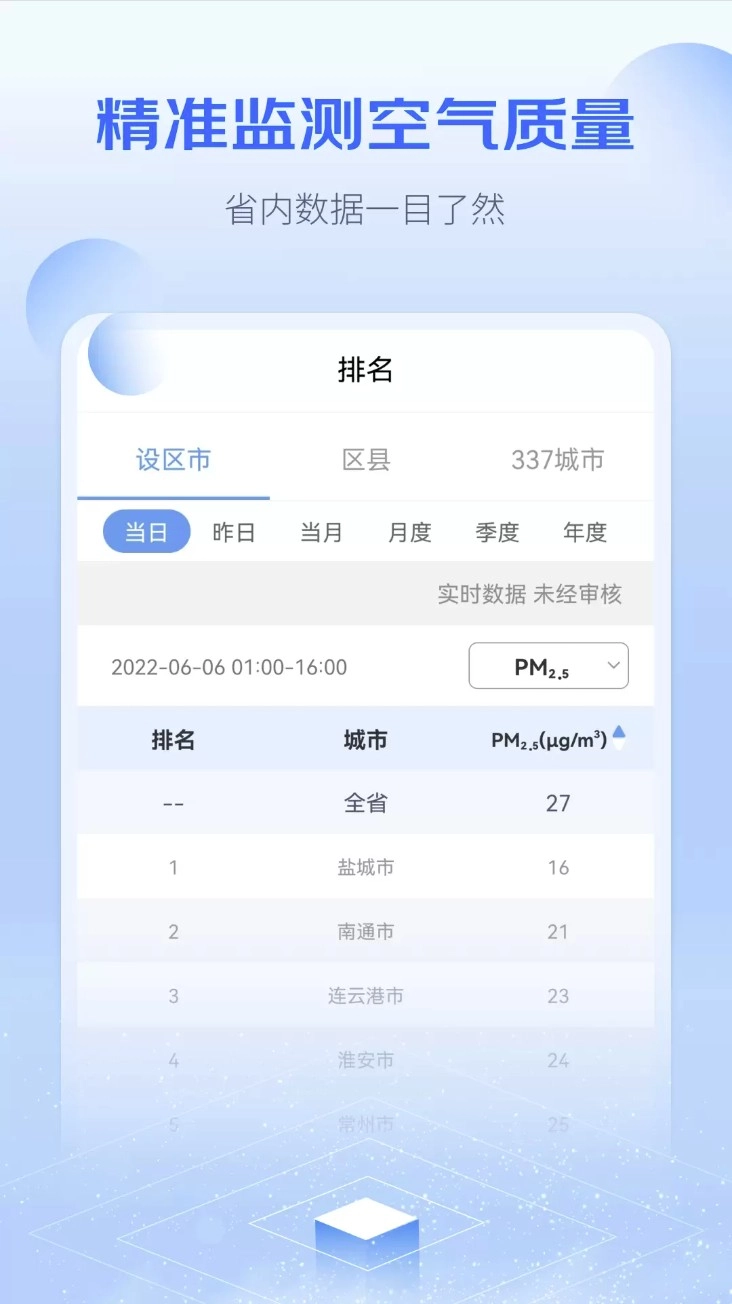Click the 排名 page title
Screen dimensions: 732x1304
point(366,369)
